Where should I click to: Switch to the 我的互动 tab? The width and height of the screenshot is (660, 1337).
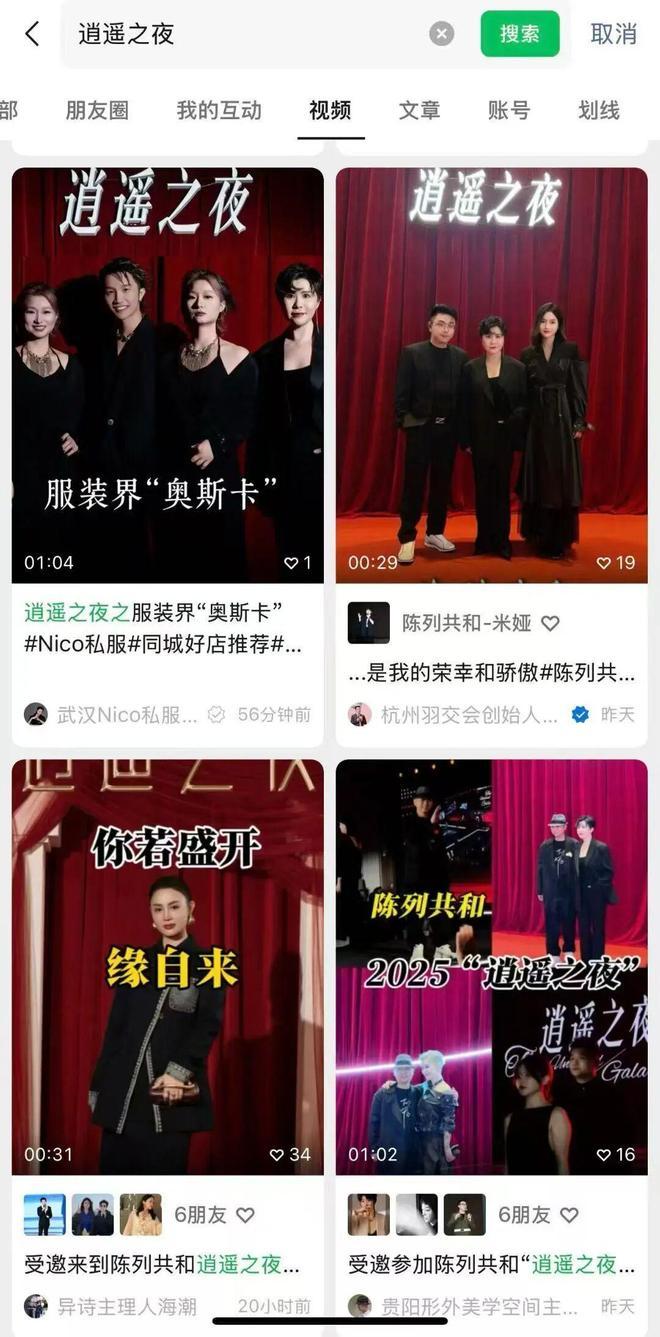[219, 111]
